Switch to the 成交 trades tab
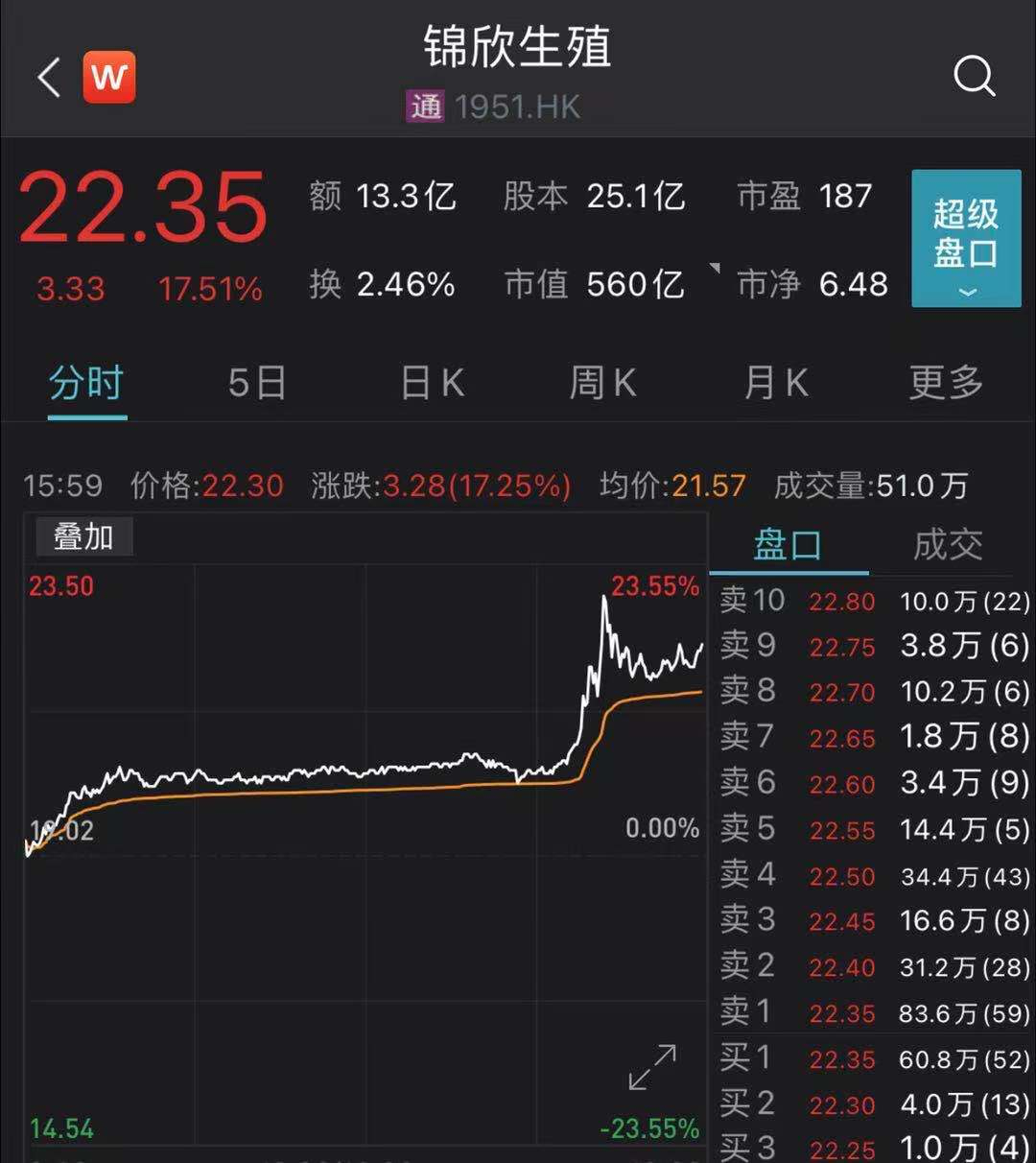 coord(948,545)
